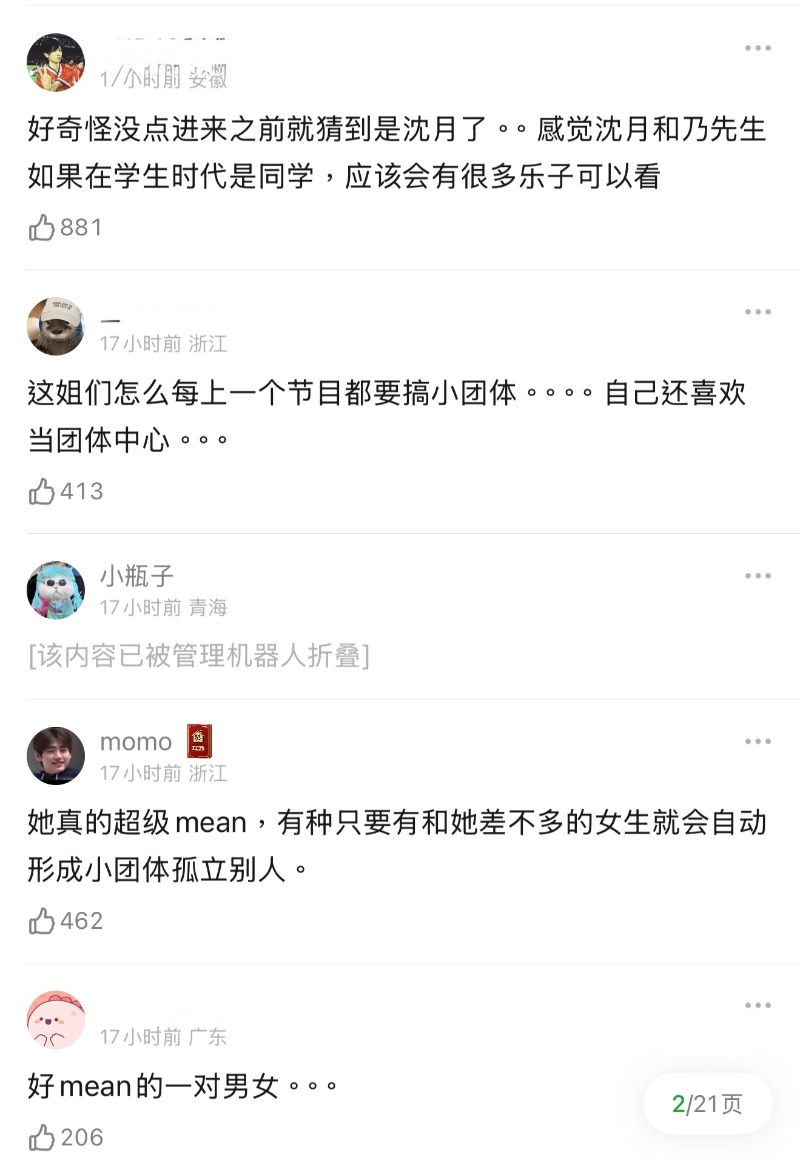Open more options for the 413-like comment
This screenshot has width=800, height=1160.
(x=757, y=312)
